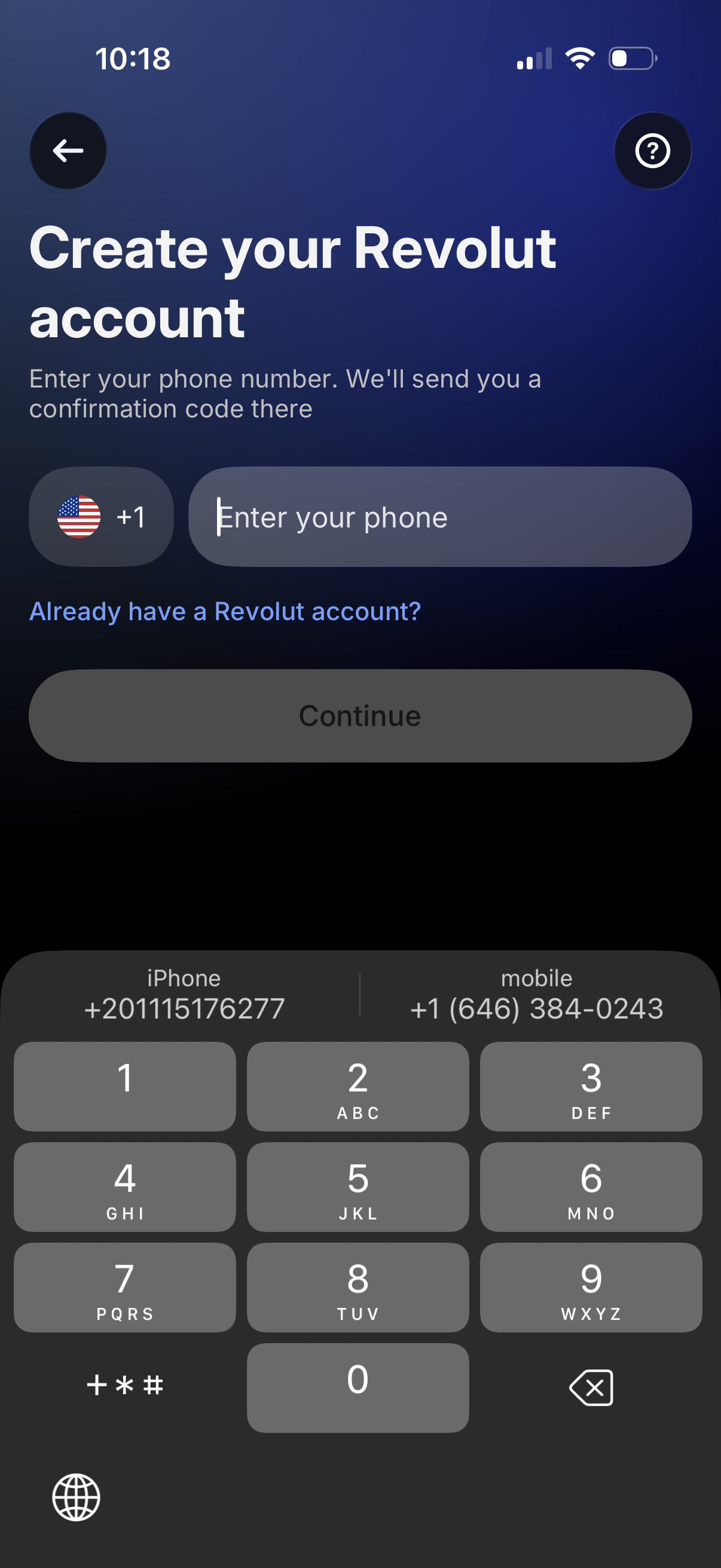This screenshot has width=721, height=1568.
Task: Go back using the arrow icon
Action: point(68,150)
